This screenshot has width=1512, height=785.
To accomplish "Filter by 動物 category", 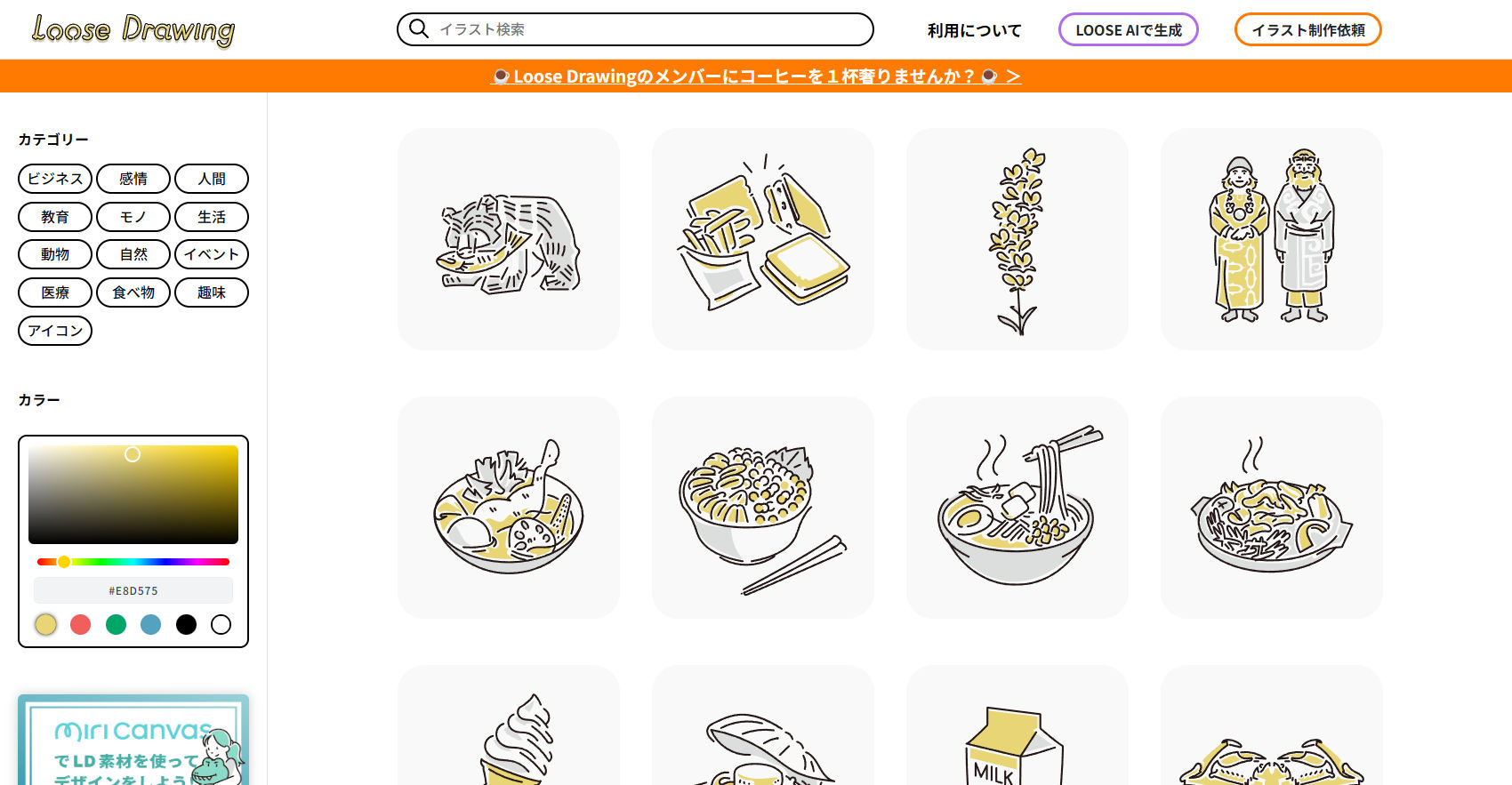I will [55, 254].
